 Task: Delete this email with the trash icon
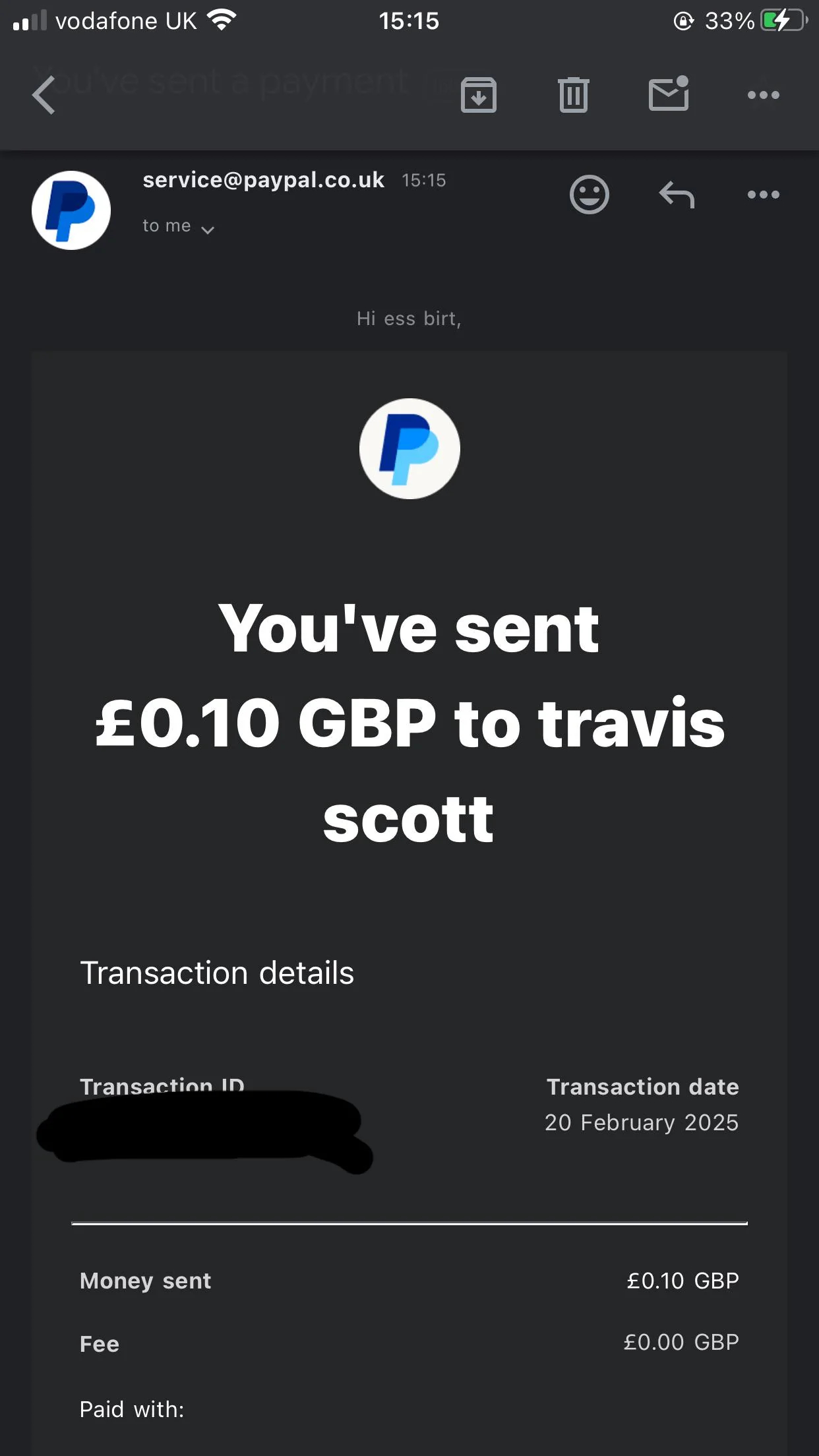(x=573, y=95)
